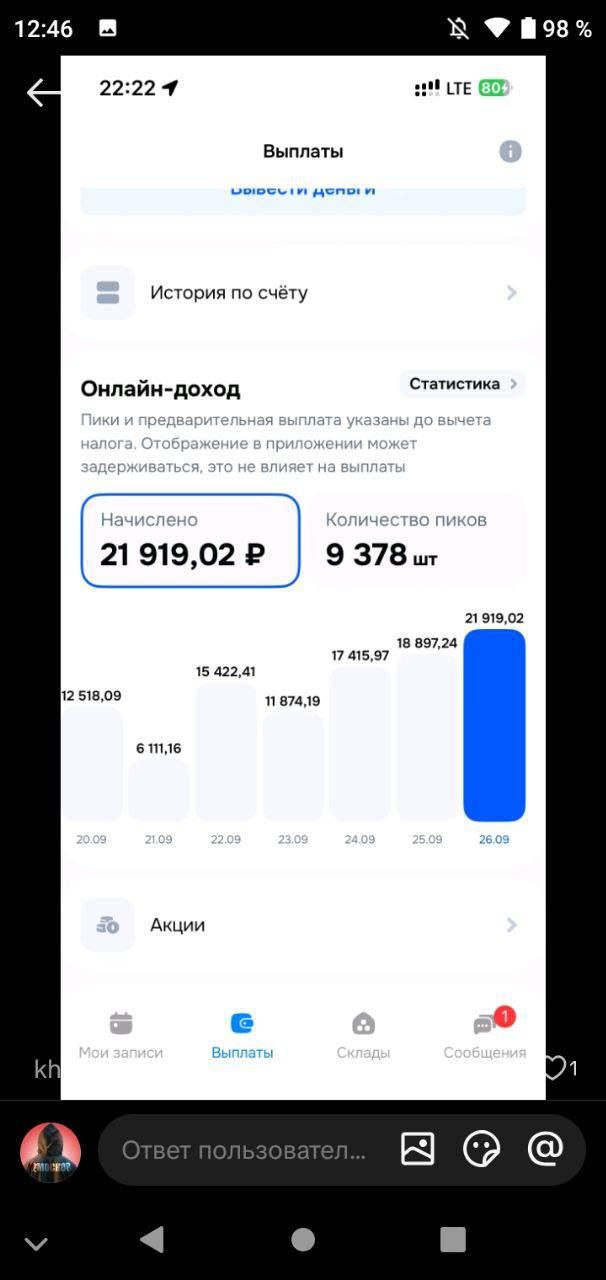The height and width of the screenshot is (1280, 606).
Task: Tap the reply field "Ответ пользовател..."
Action: (x=244, y=1150)
